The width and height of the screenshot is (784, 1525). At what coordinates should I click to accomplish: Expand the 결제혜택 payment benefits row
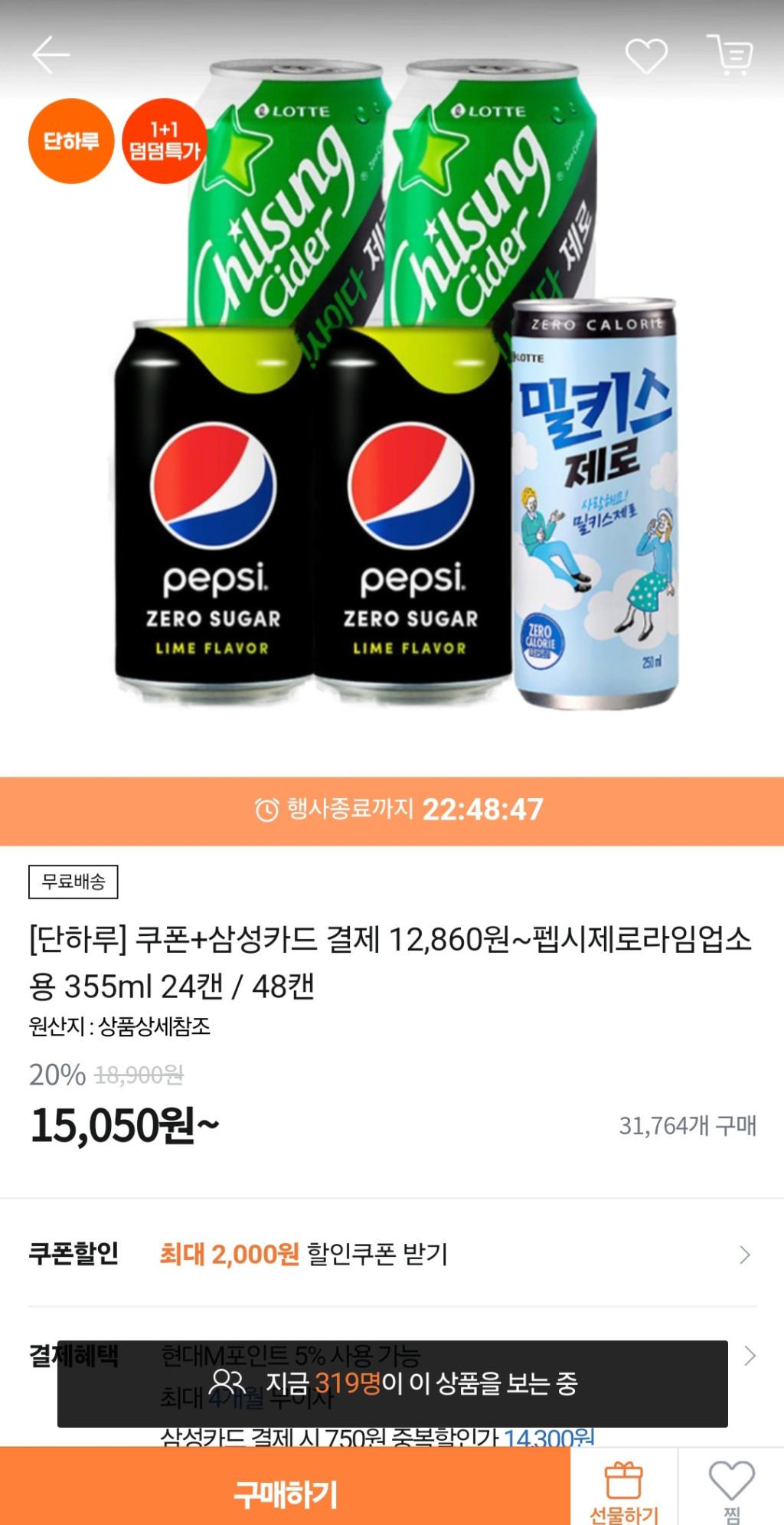pyautogui.click(x=750, y=1356)
